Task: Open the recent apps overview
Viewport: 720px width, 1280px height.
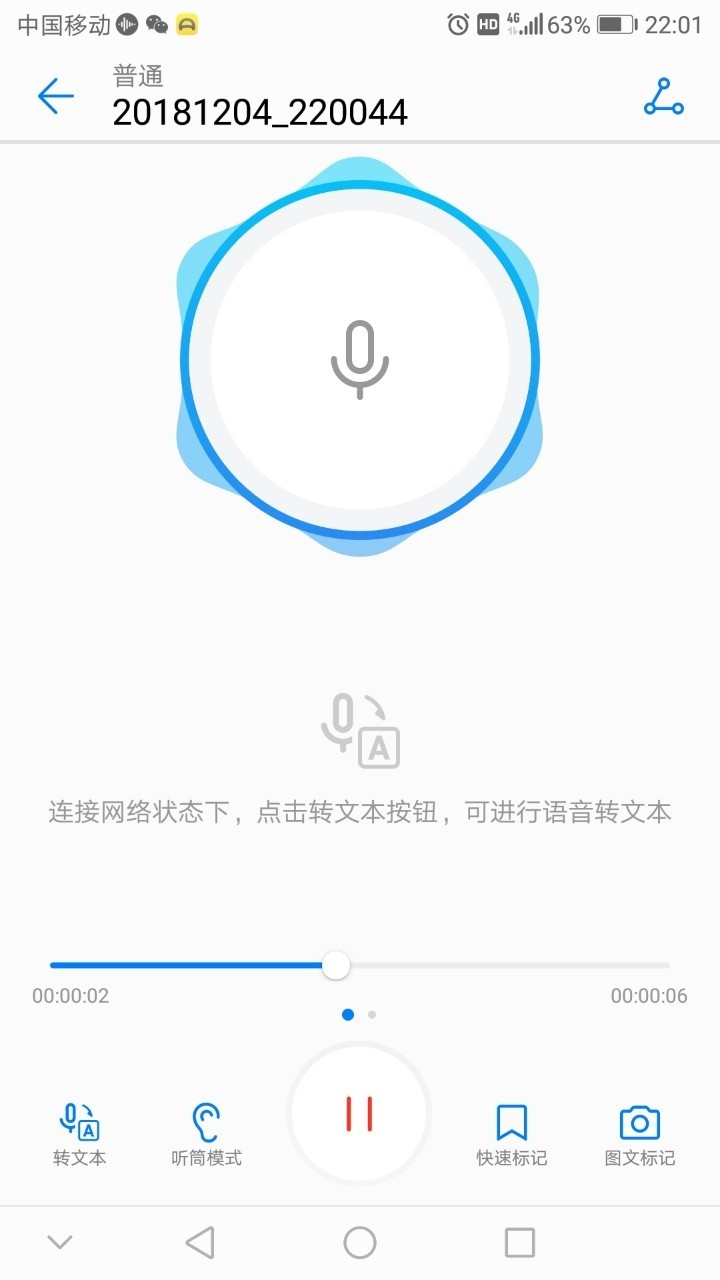Action: tap(520, 1243)
